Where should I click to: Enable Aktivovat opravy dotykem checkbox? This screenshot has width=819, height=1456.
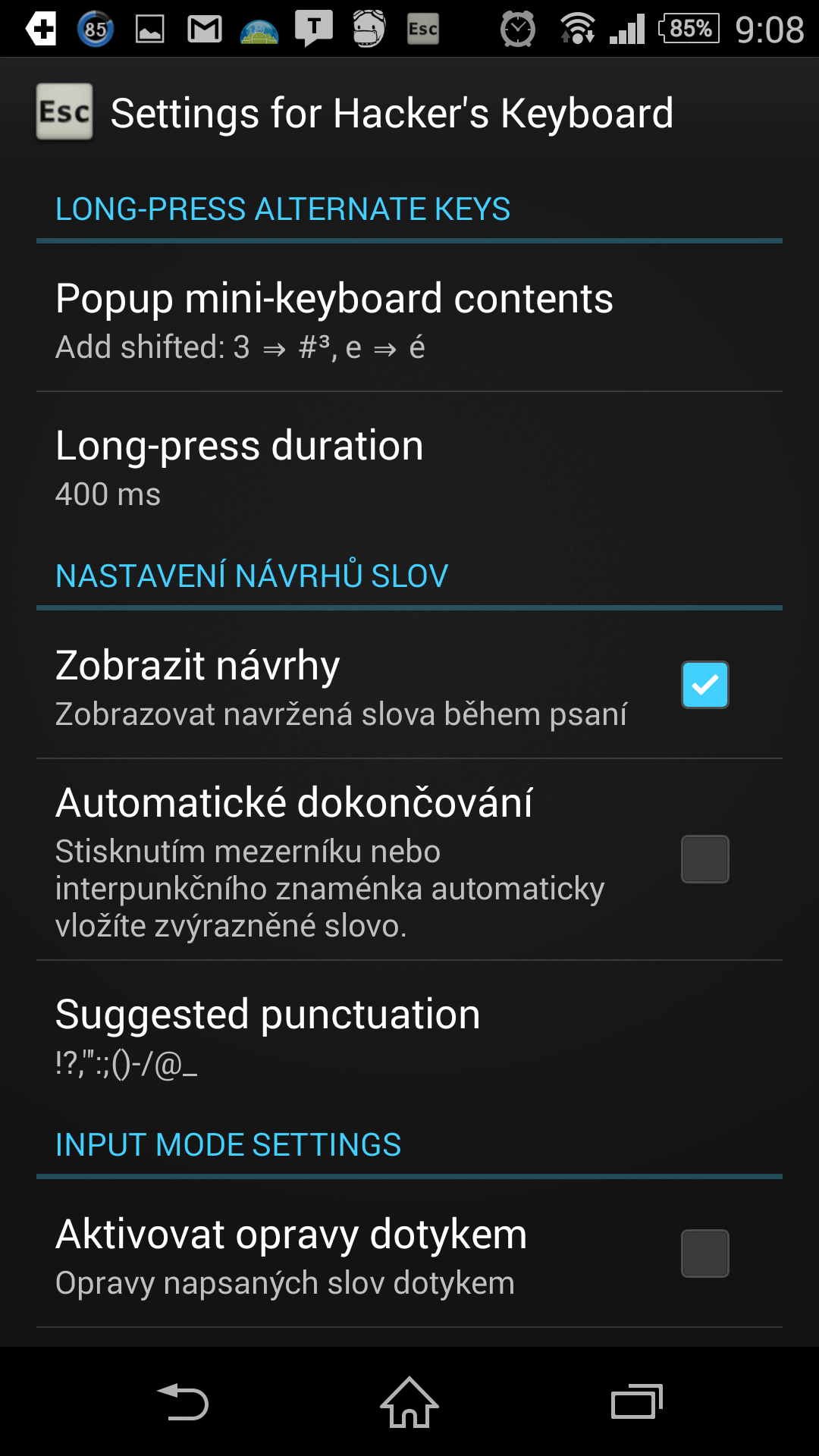click(x=705, y=1254)
